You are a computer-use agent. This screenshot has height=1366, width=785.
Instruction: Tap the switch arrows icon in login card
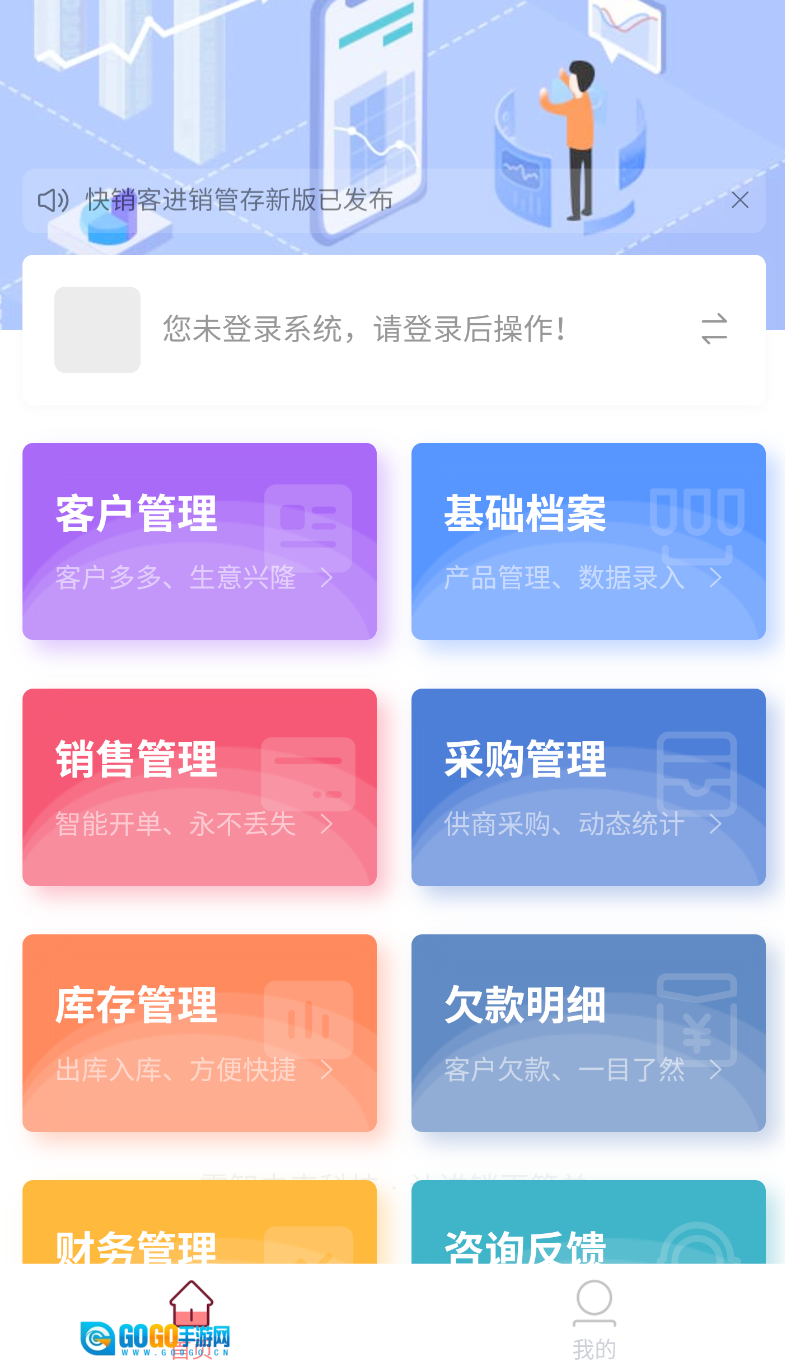click(714, 329)
